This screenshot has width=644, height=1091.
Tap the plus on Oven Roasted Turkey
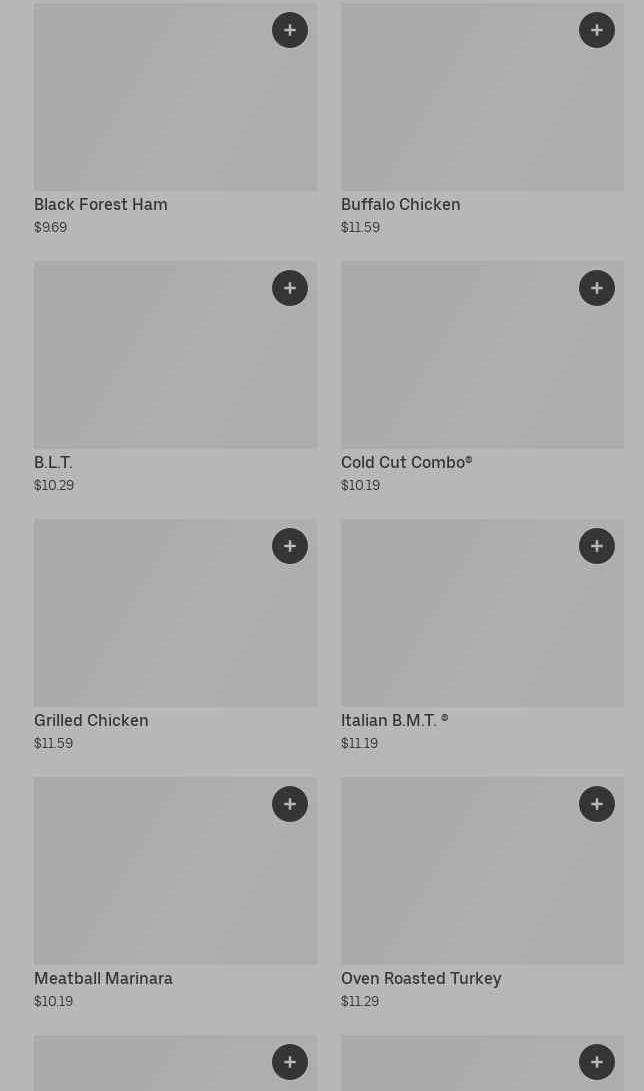[597, 804]
